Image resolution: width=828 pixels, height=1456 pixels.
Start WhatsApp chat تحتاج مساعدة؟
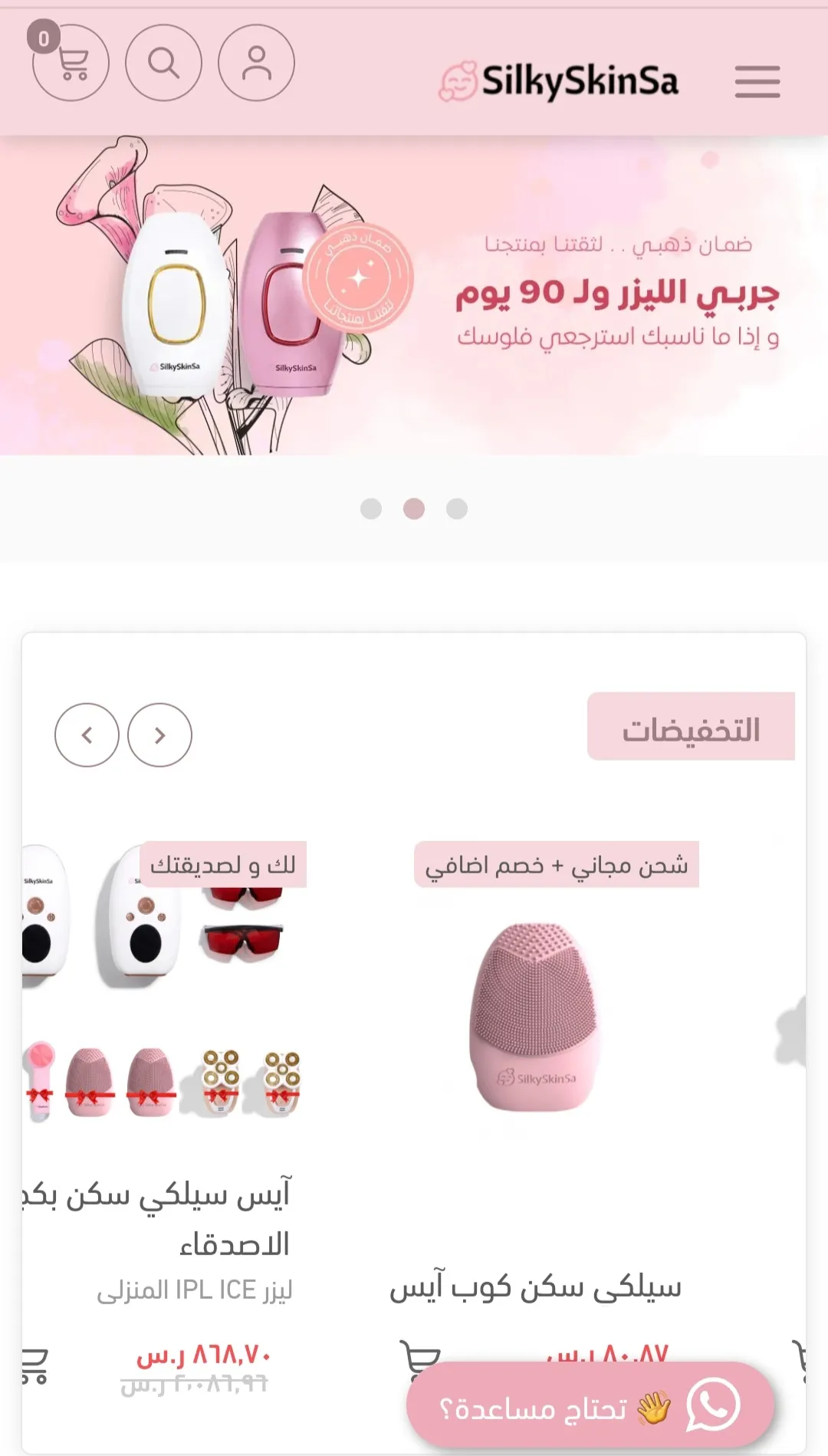click(590, 1406)
